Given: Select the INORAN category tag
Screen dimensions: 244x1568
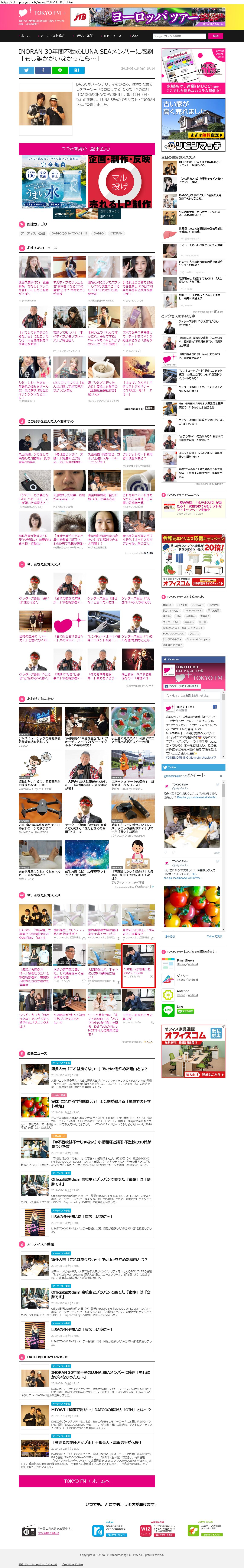Looking at the screenshot, I should 116,233.
